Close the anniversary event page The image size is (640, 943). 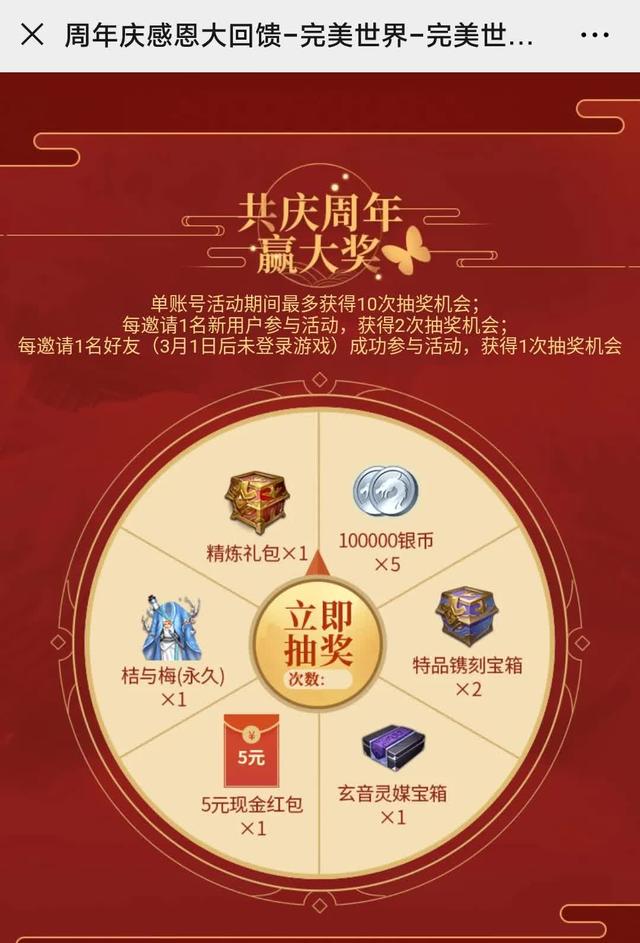32,35
